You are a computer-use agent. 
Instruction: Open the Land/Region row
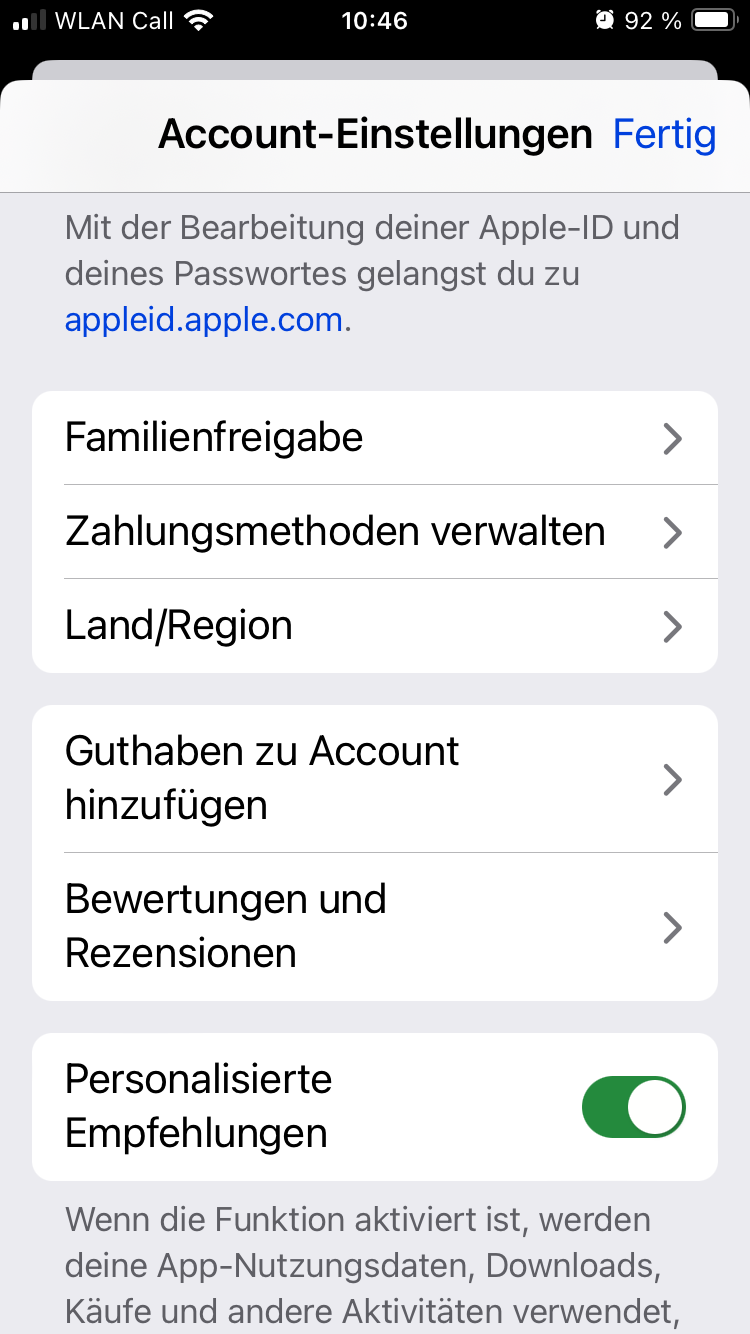[x=375, y=626]
